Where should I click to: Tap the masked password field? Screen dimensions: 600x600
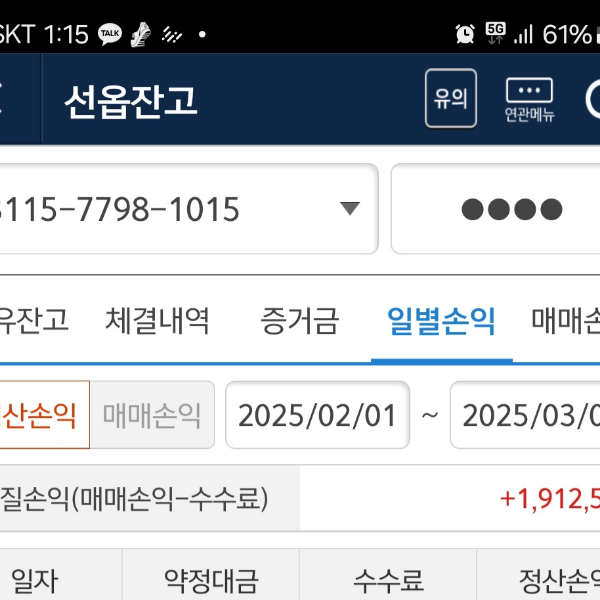pos(510,209)
